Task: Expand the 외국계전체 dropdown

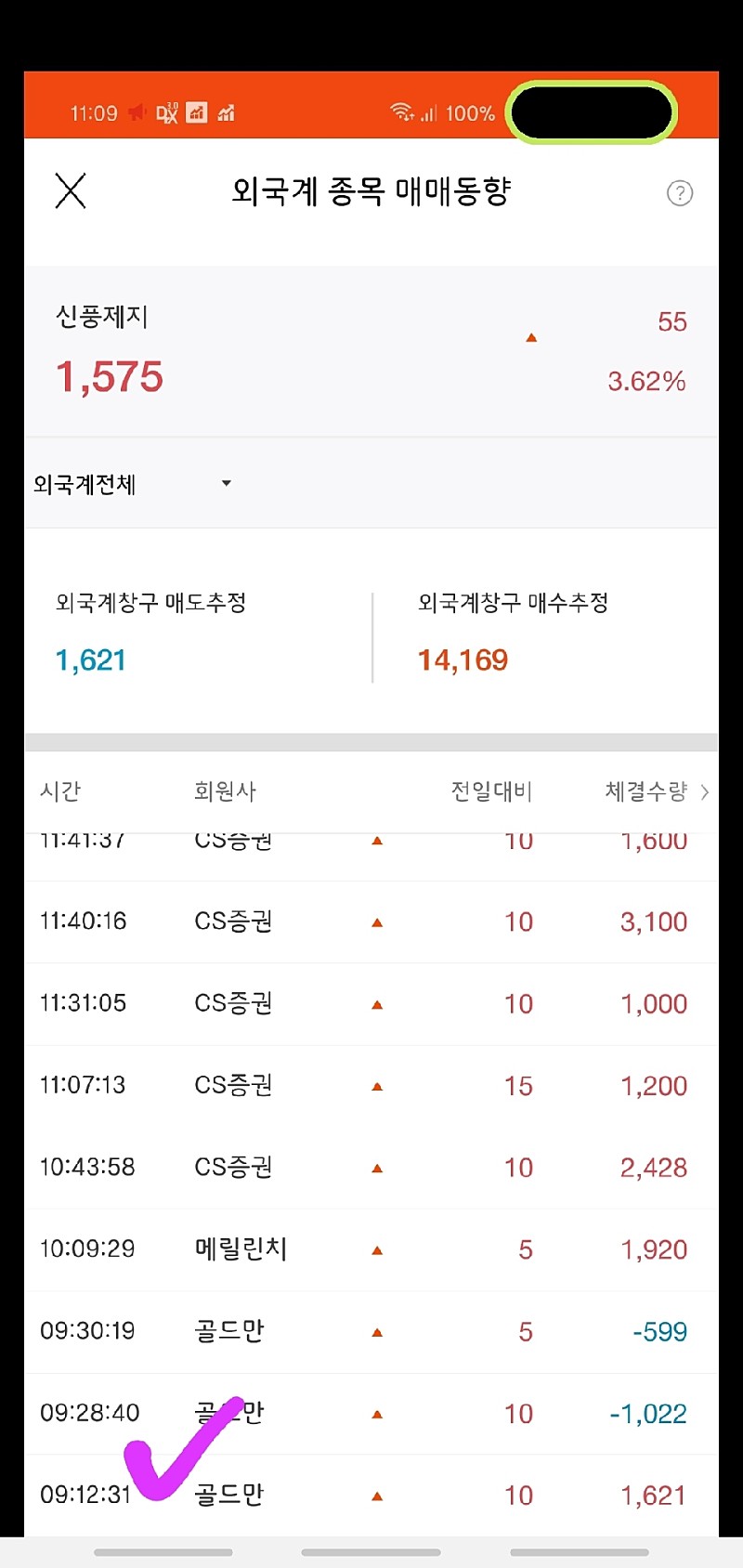Action: coord(226,483)
